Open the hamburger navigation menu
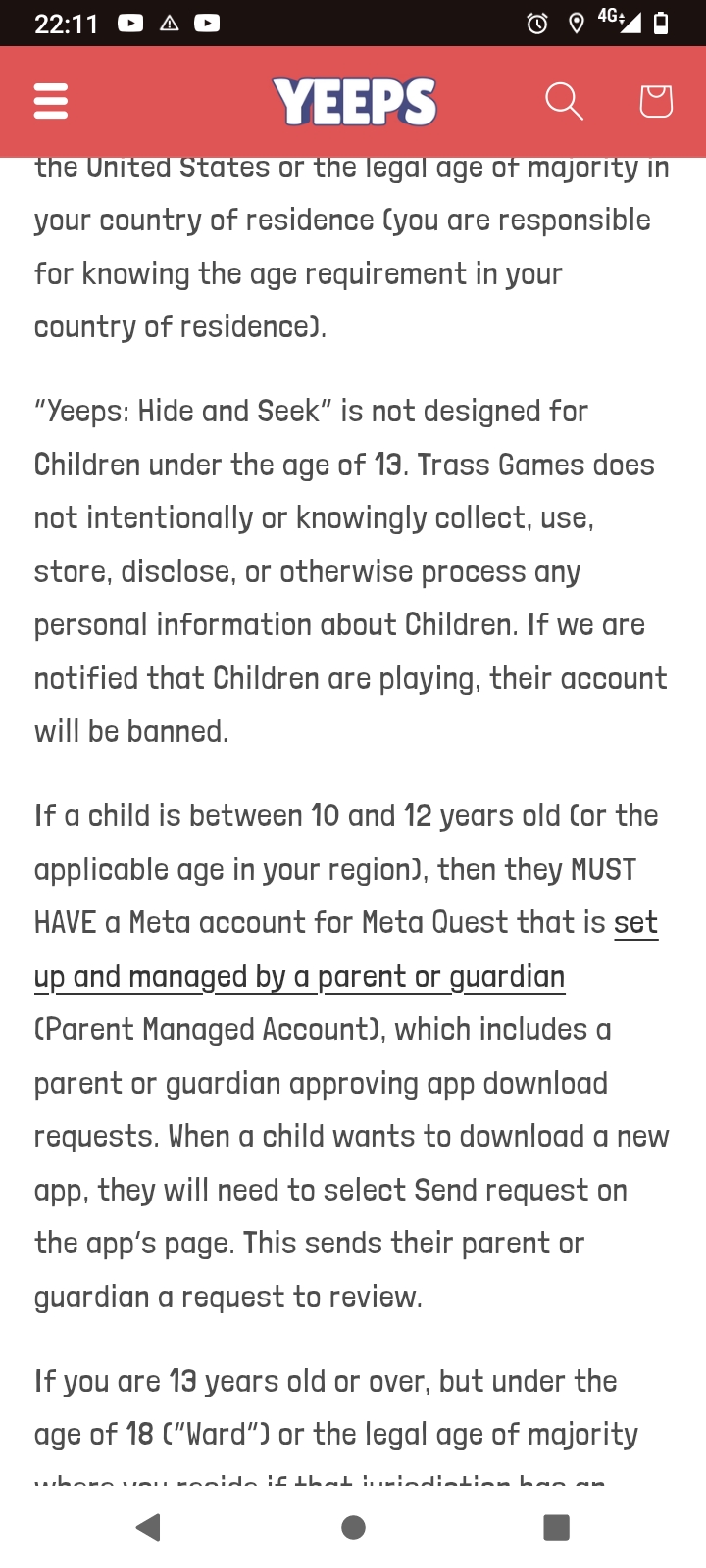This screenshot has height=1568, width=706. tap(51, 101)
